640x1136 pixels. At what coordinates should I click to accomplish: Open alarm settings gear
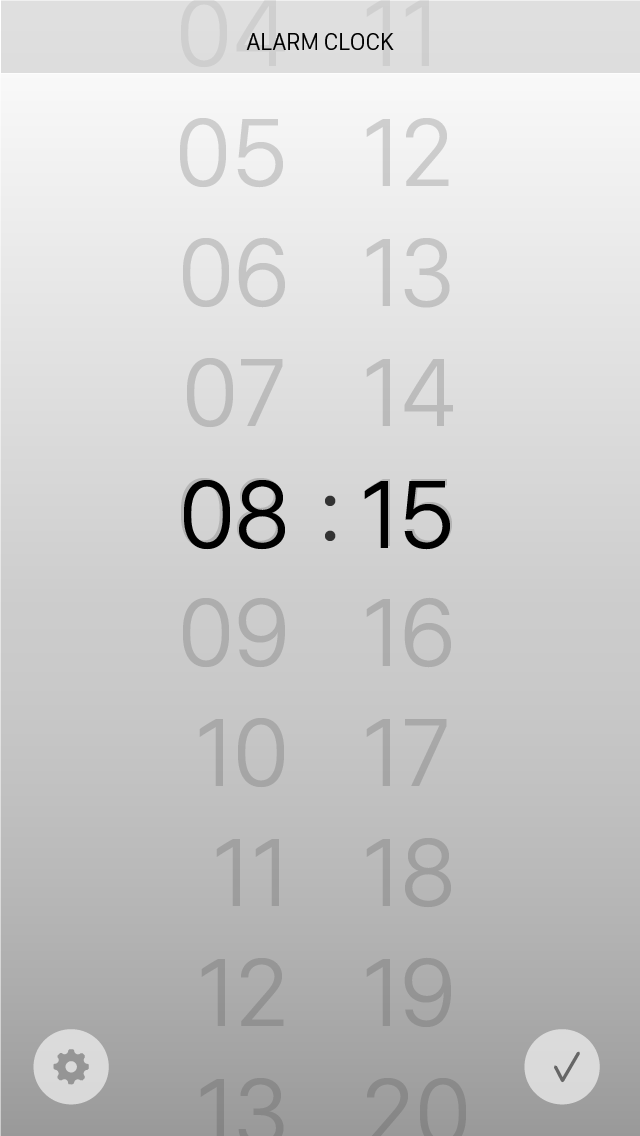(71, 1066)
